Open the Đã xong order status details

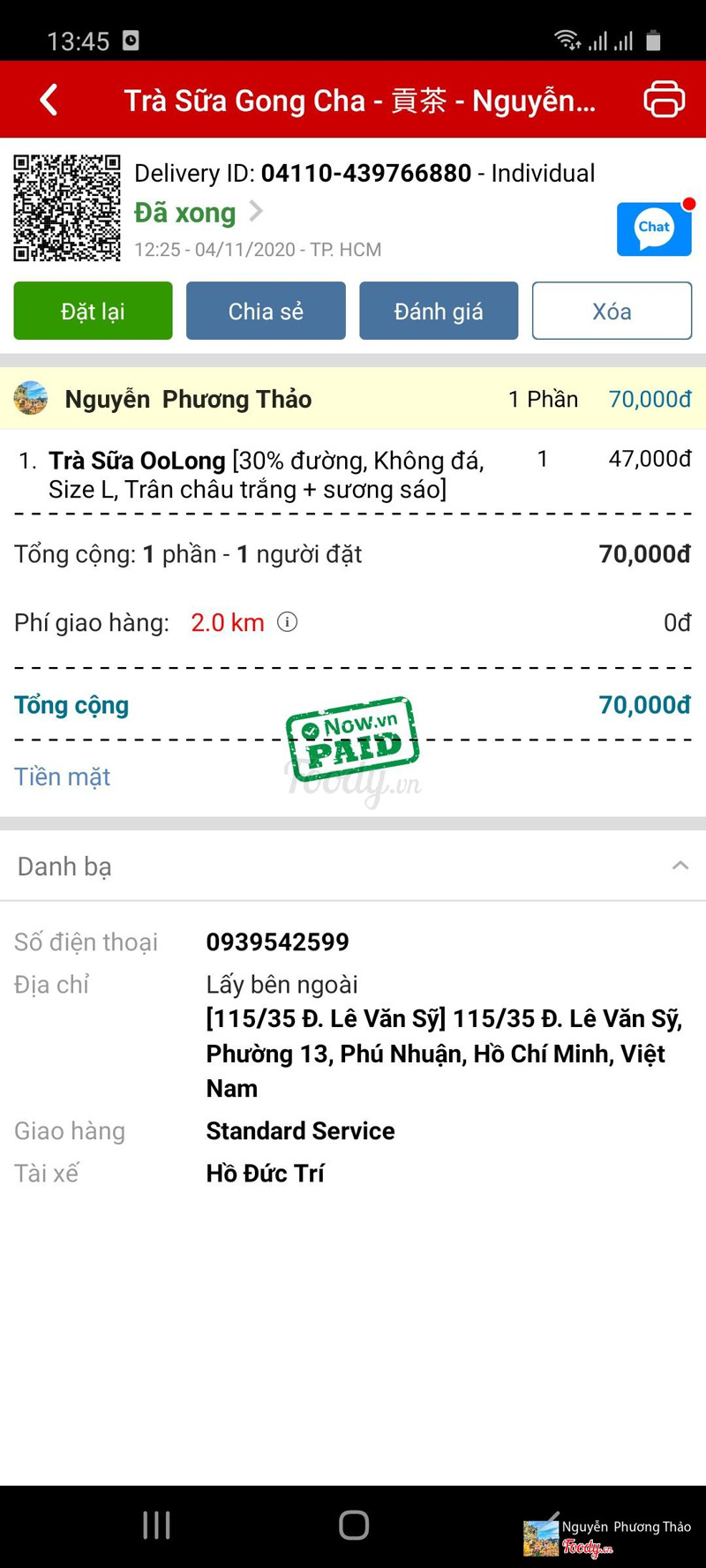[x=199, y=213]
